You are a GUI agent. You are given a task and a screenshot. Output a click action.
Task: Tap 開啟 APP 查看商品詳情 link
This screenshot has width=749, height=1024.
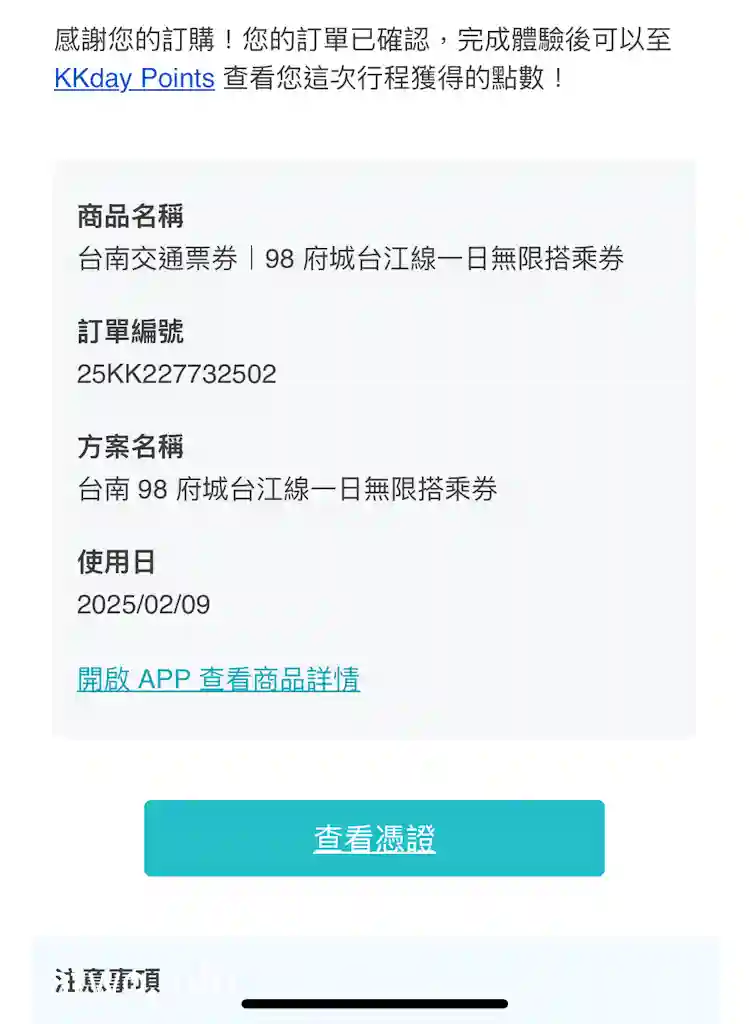[x=218, y=680]
